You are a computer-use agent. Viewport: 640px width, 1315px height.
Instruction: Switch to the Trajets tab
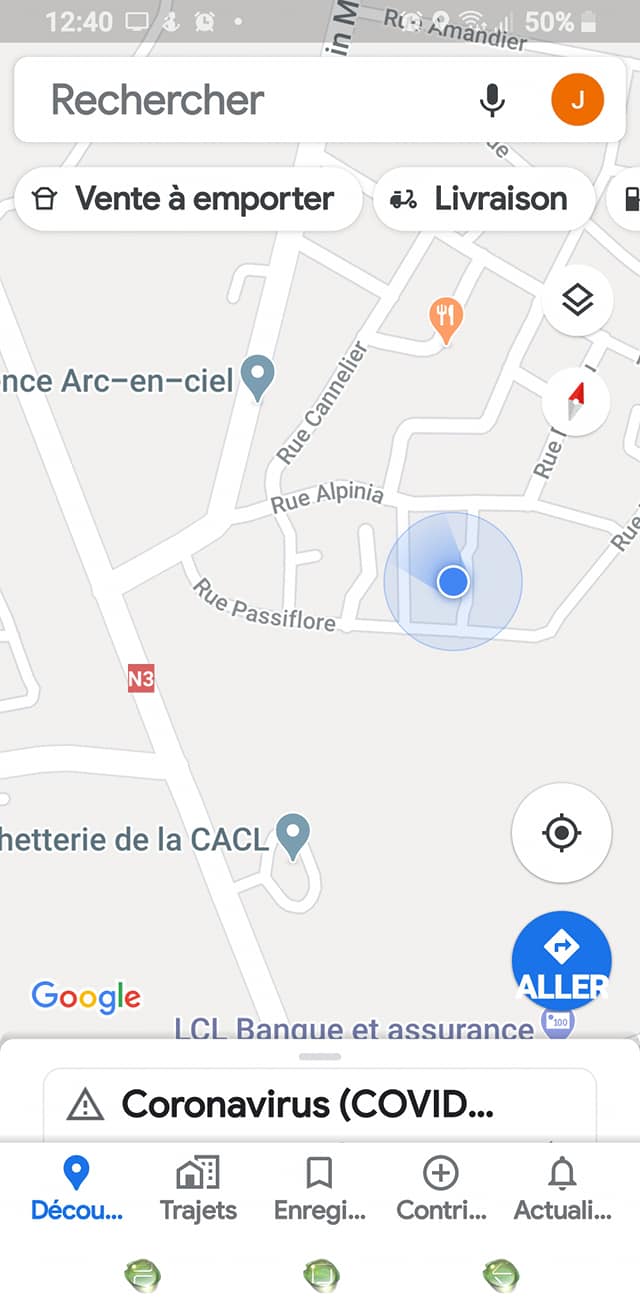point(198,1189)
